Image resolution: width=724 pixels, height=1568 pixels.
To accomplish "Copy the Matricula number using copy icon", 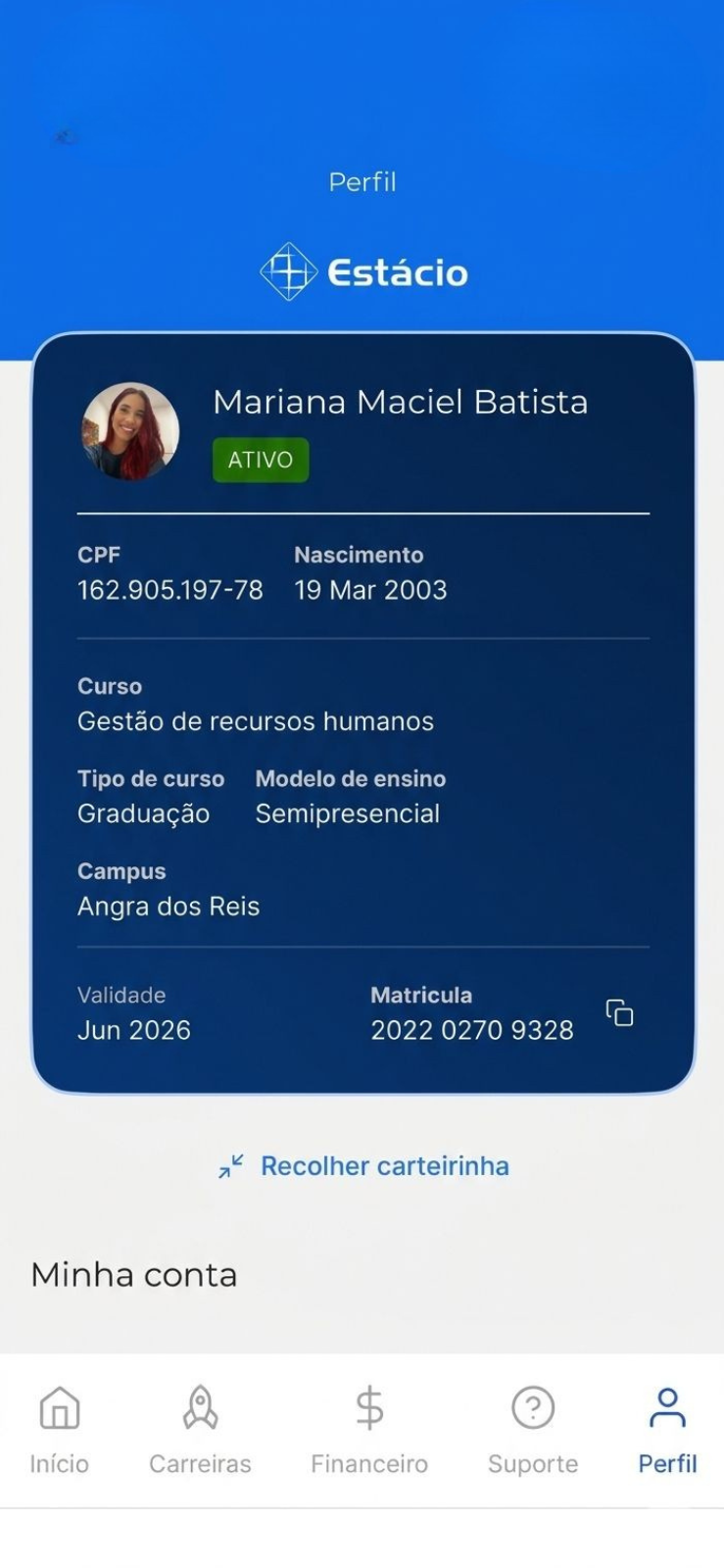I will point(619,1012).
